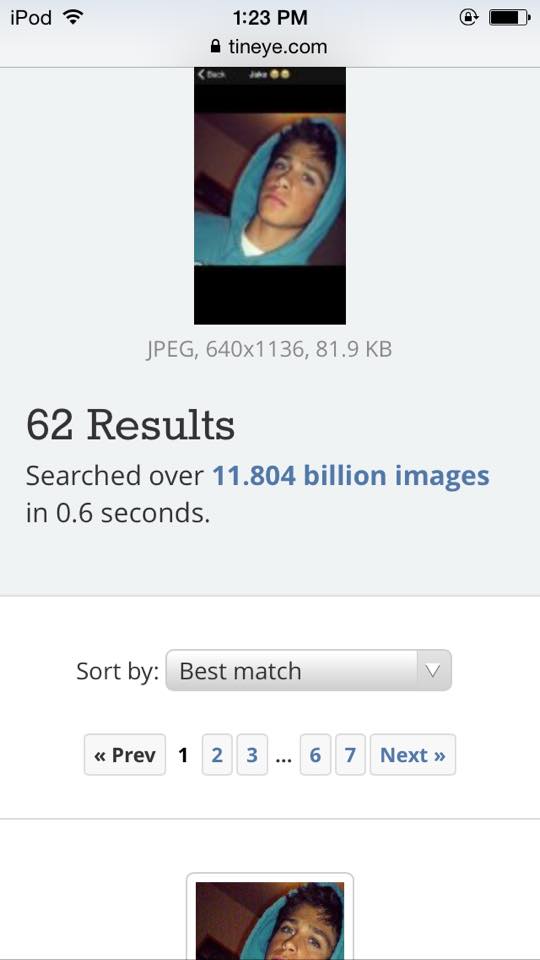The width and height of the screenshot is (540, 960).
Task: Go to results page 2
Action: tap(217, 754)
